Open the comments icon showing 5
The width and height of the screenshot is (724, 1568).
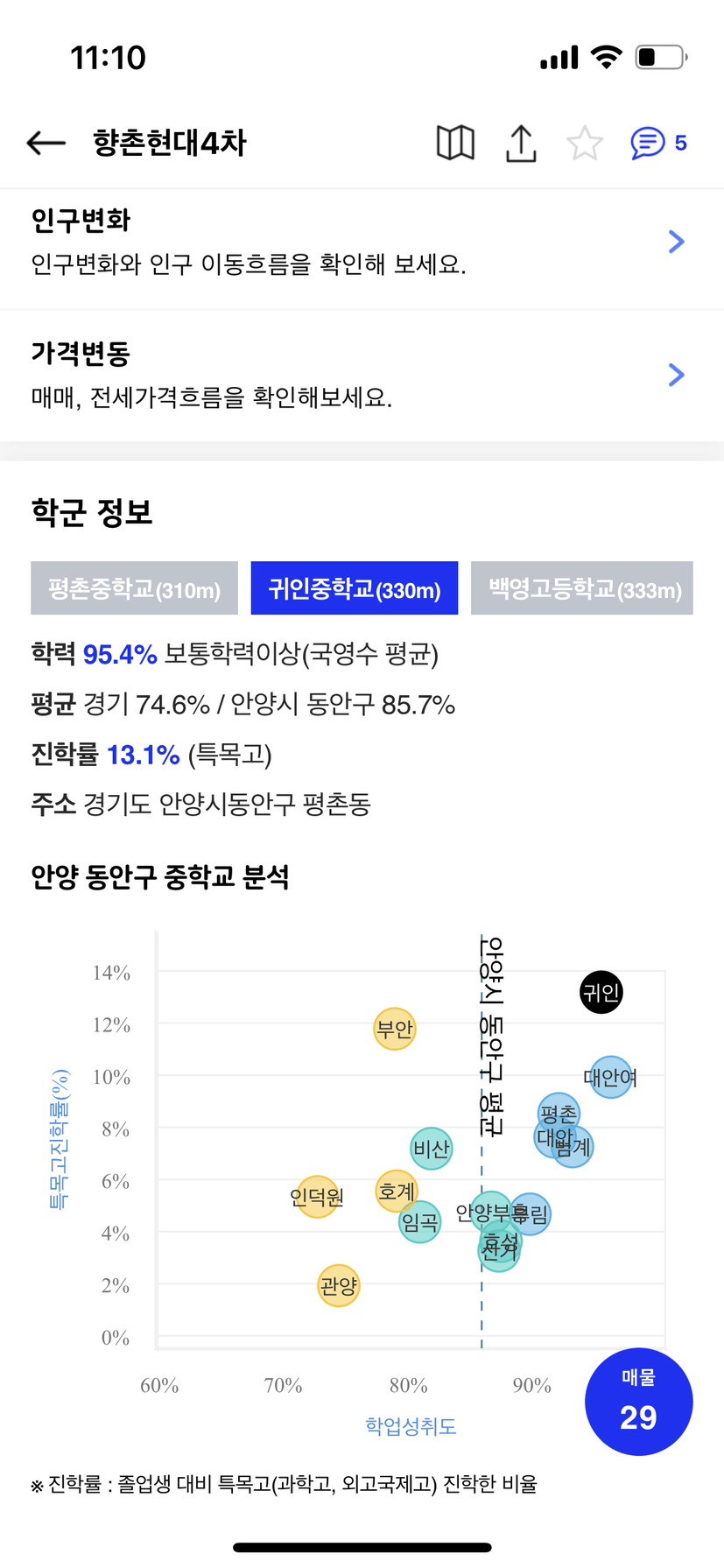(658, 143)
